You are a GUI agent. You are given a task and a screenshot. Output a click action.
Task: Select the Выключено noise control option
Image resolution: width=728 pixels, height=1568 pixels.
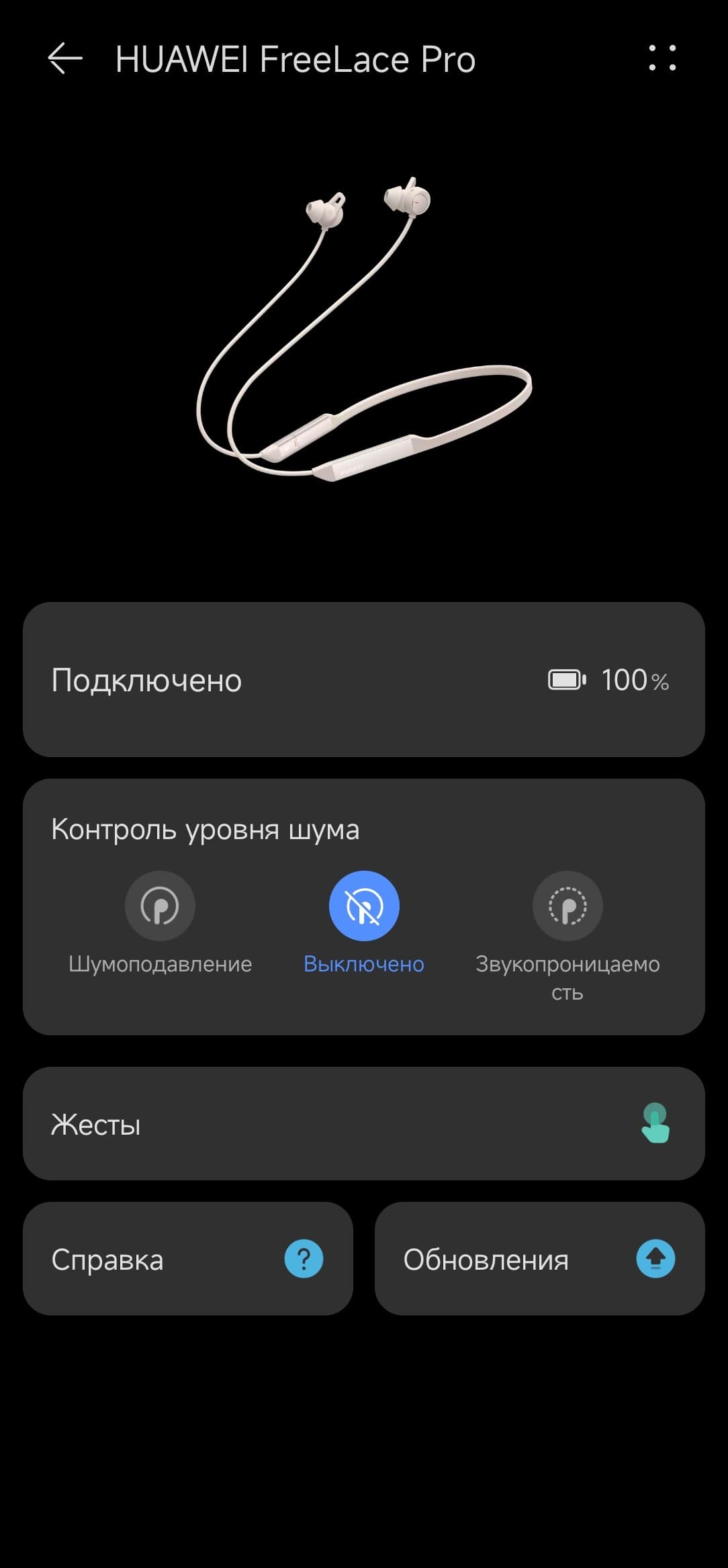coord(364,906)
